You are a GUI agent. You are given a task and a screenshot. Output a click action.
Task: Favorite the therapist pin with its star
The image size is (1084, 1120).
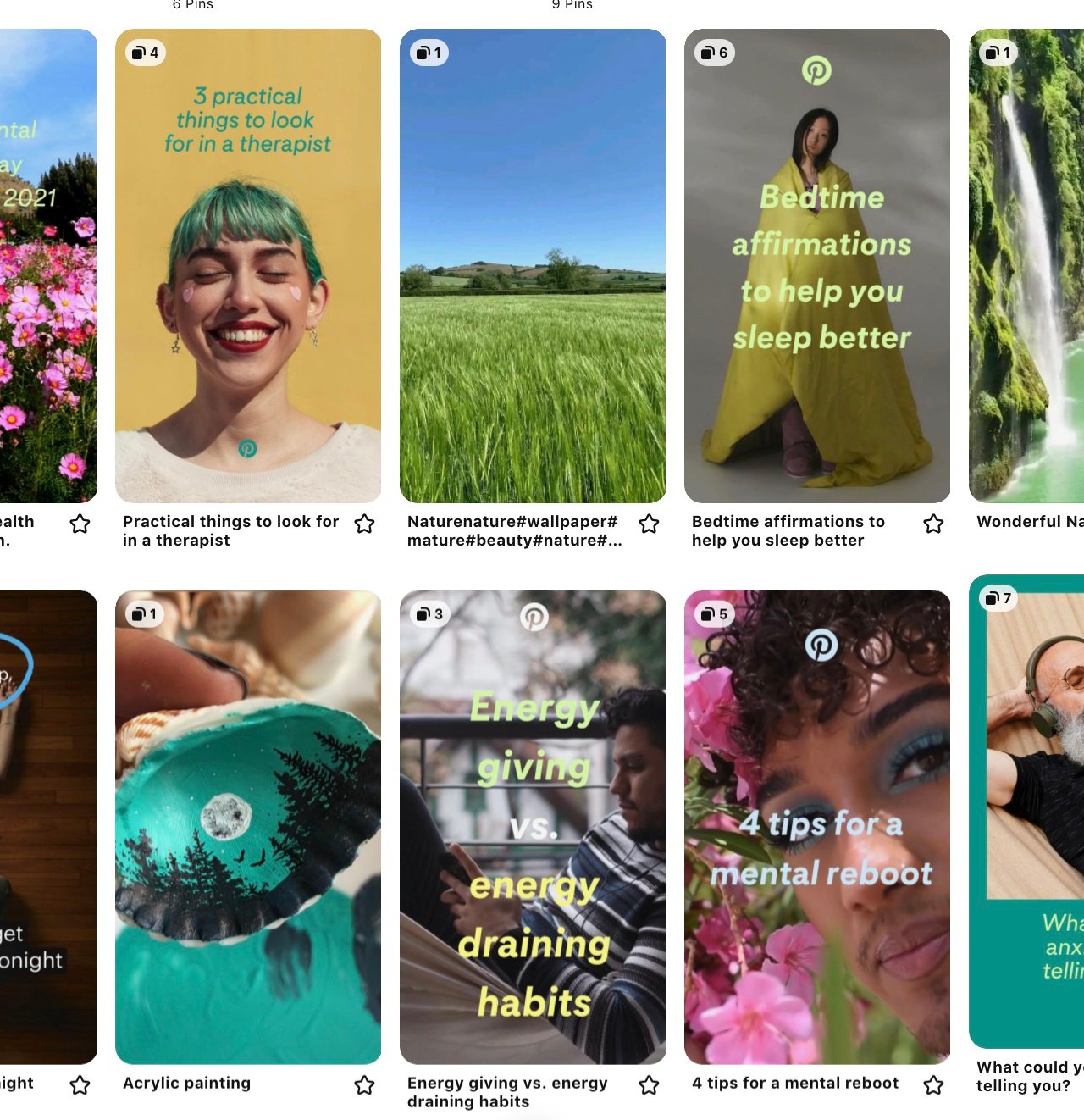(365, 524)
